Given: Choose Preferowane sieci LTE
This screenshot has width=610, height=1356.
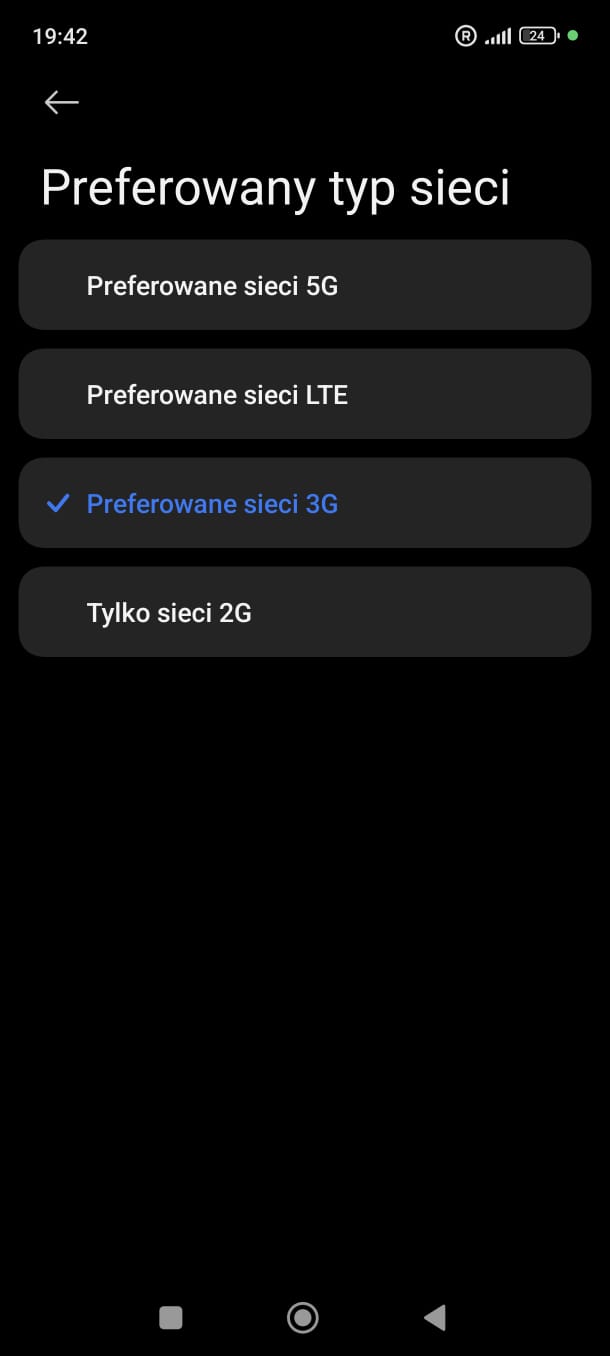Looking at the screenshot, I should pos(304,394).
